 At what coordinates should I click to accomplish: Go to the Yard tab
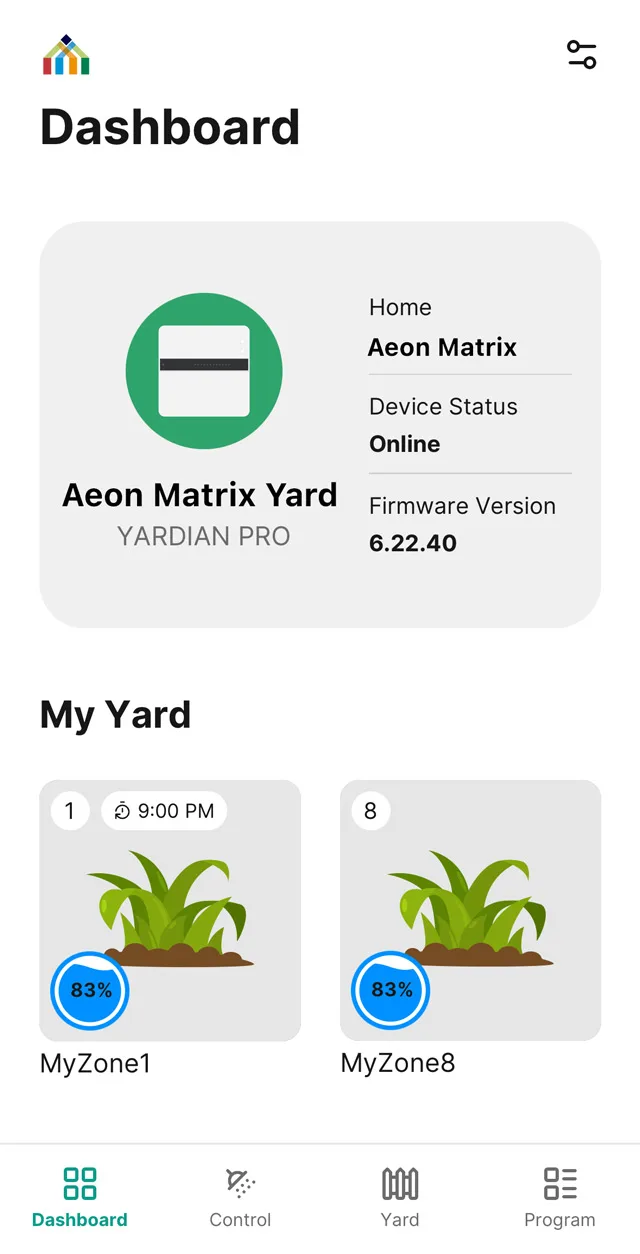click(400, 1196)
